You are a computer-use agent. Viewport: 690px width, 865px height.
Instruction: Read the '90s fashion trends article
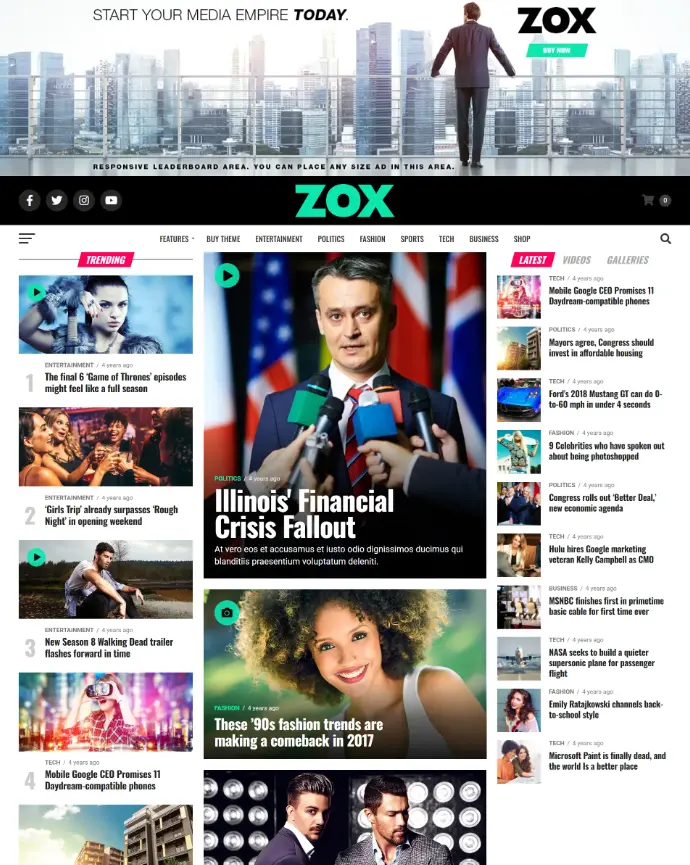298,732
